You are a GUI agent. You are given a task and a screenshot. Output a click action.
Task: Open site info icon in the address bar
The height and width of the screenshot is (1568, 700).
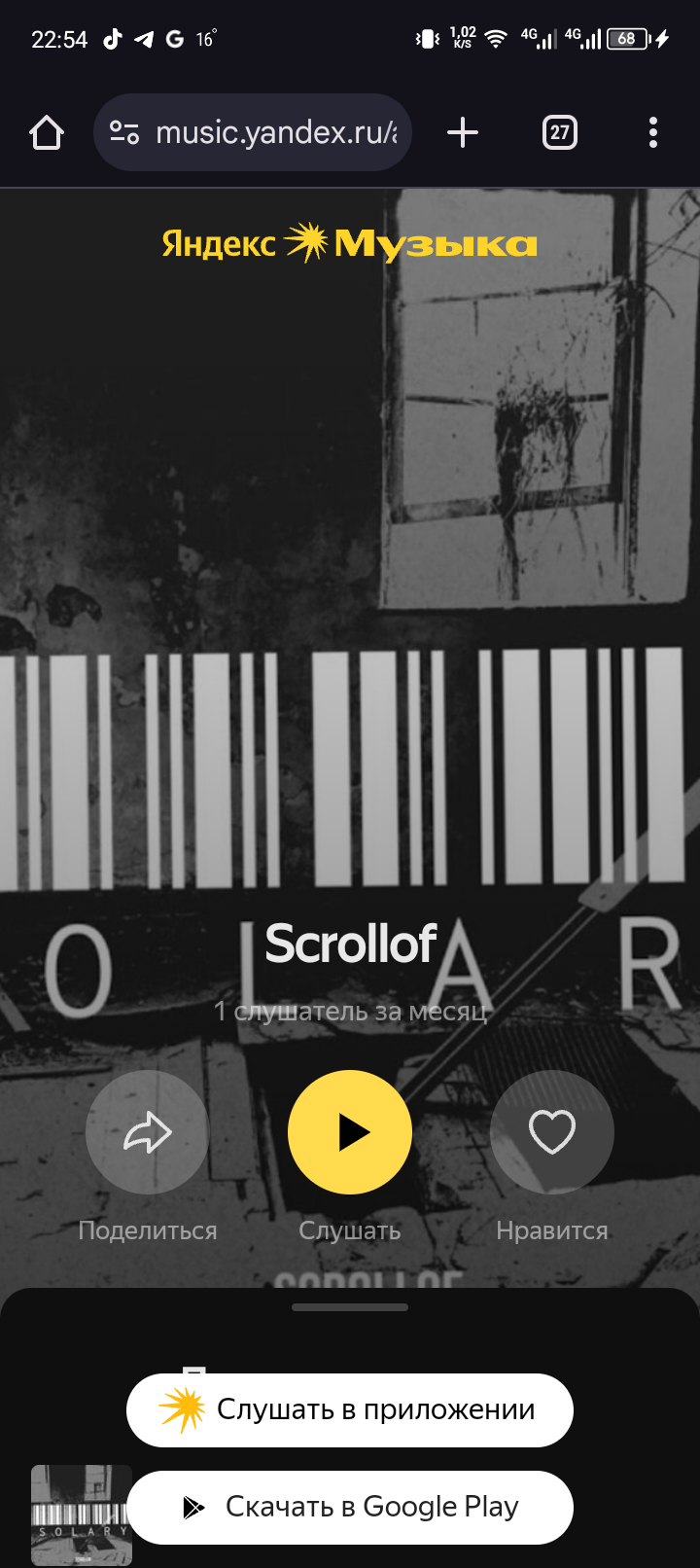coord(124,132)
